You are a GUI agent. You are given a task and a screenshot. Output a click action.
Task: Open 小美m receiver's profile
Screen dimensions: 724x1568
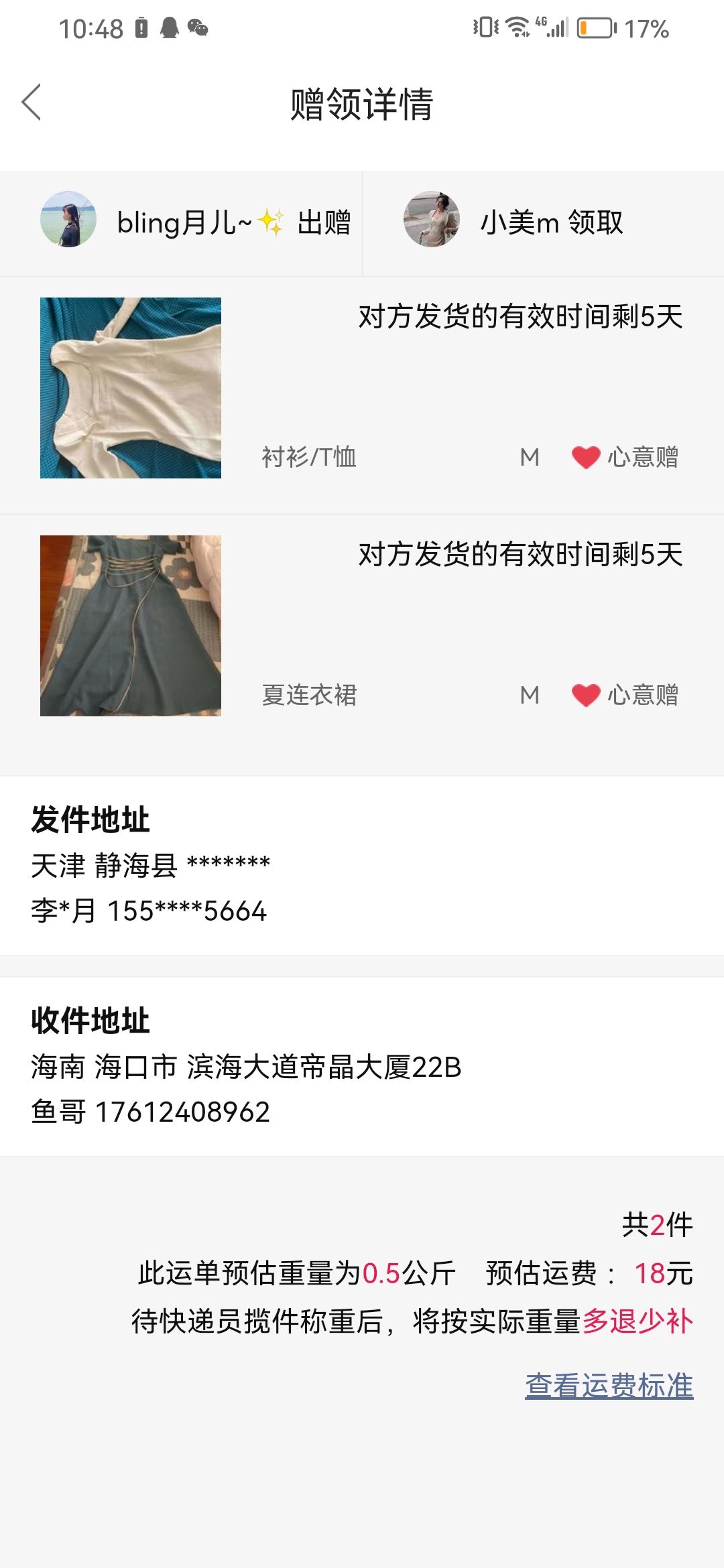click(x=432, y=220)
